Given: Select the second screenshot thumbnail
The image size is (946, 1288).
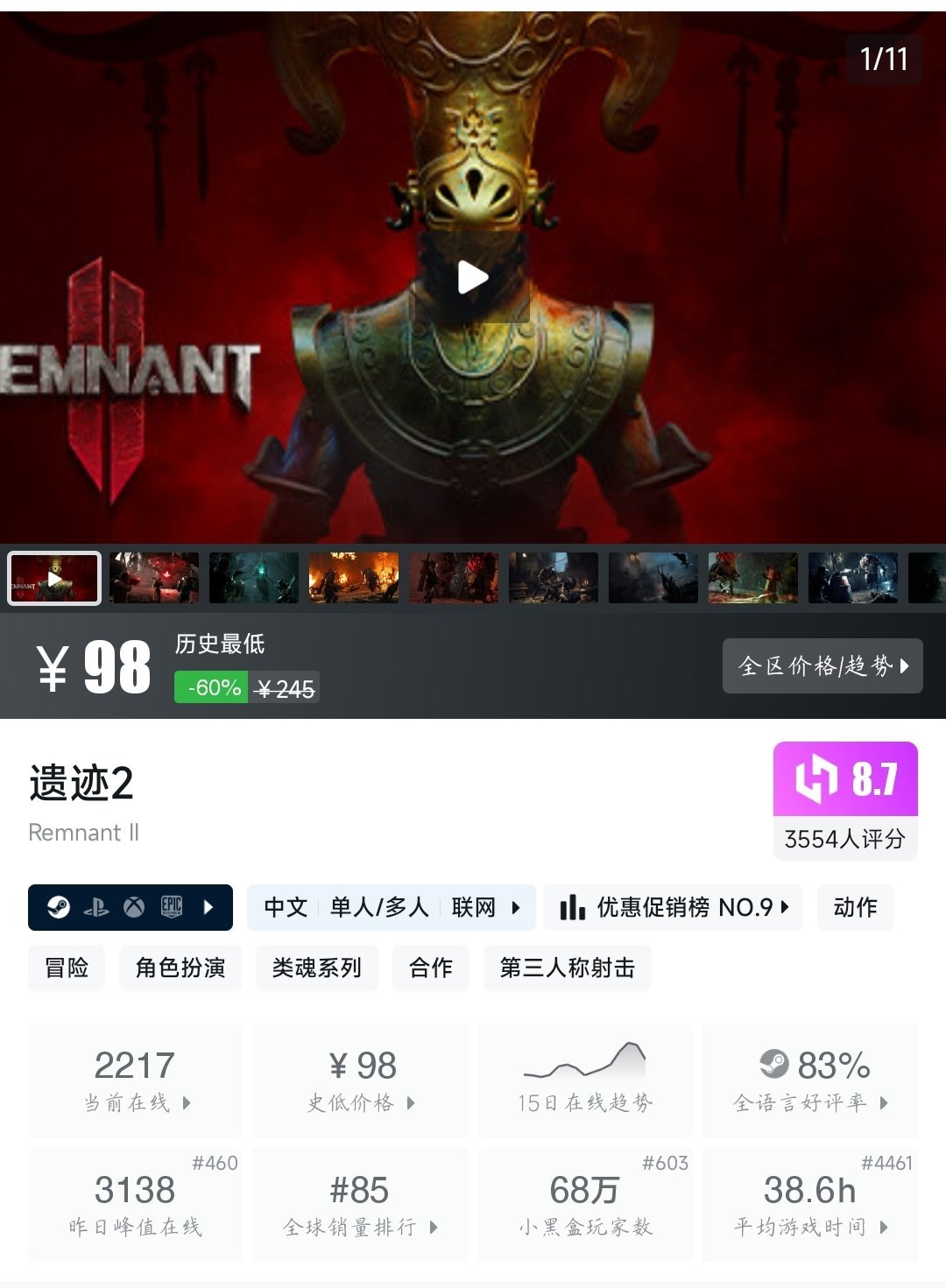Looking at the screenshot, I should click(154, 578).
